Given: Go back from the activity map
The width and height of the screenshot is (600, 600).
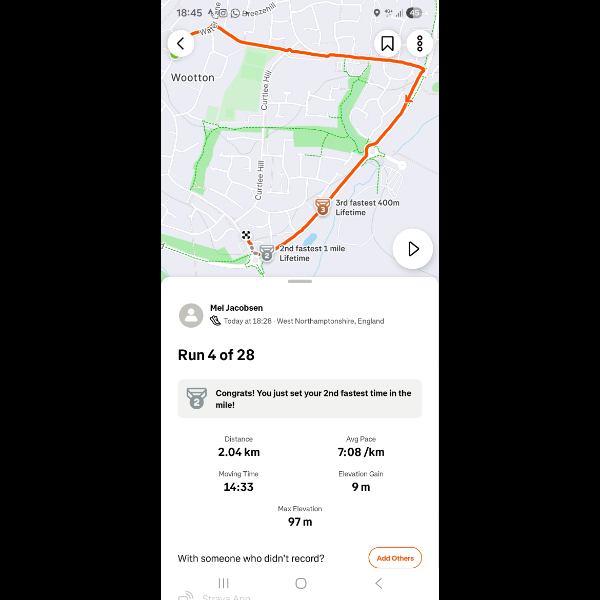Looking at the screenshot, I should (x=181, y=43).
